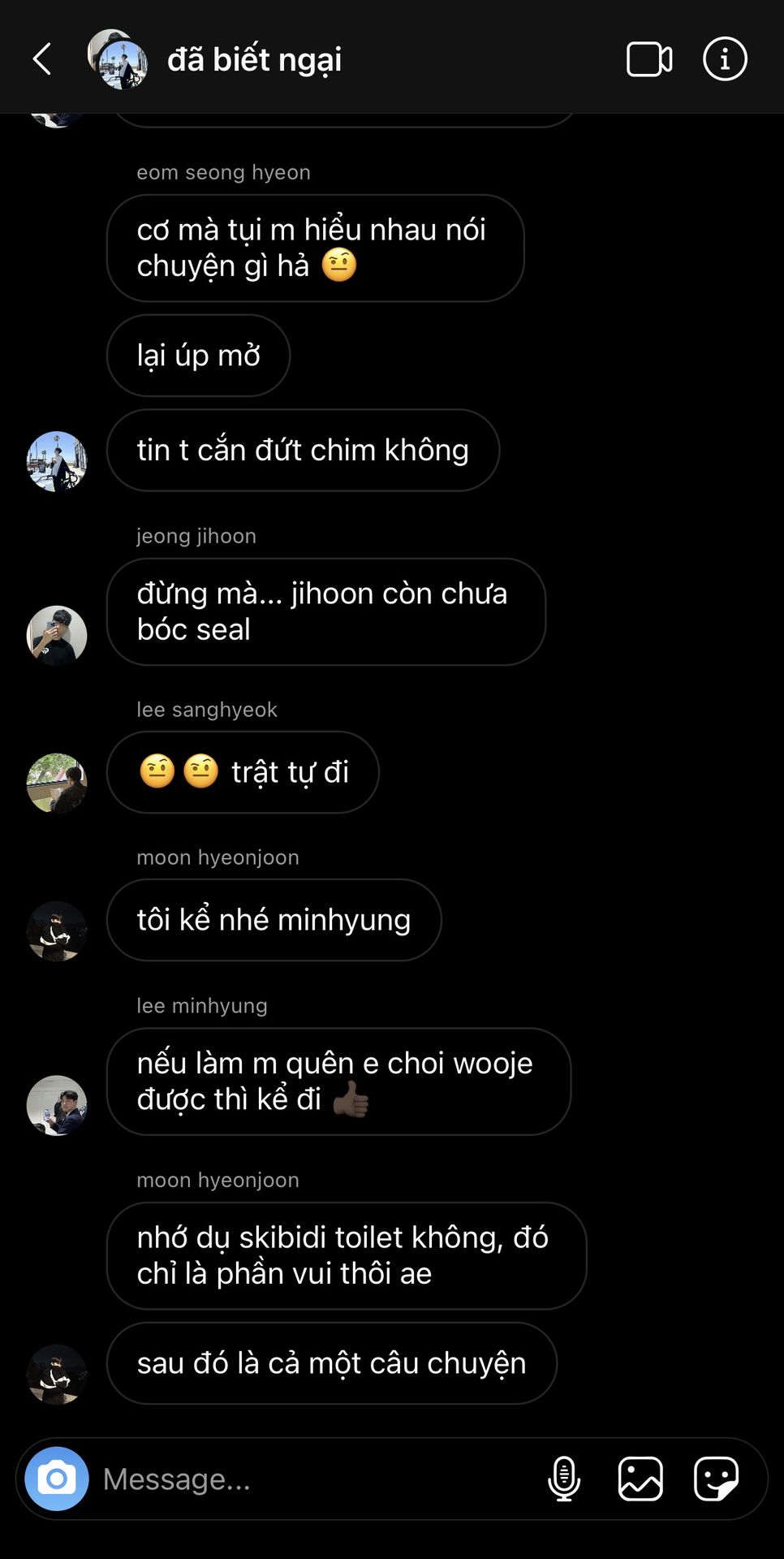The image size is (784, 1559).
Task: Go back to the inbox list
Action: [x=42, y=59]
